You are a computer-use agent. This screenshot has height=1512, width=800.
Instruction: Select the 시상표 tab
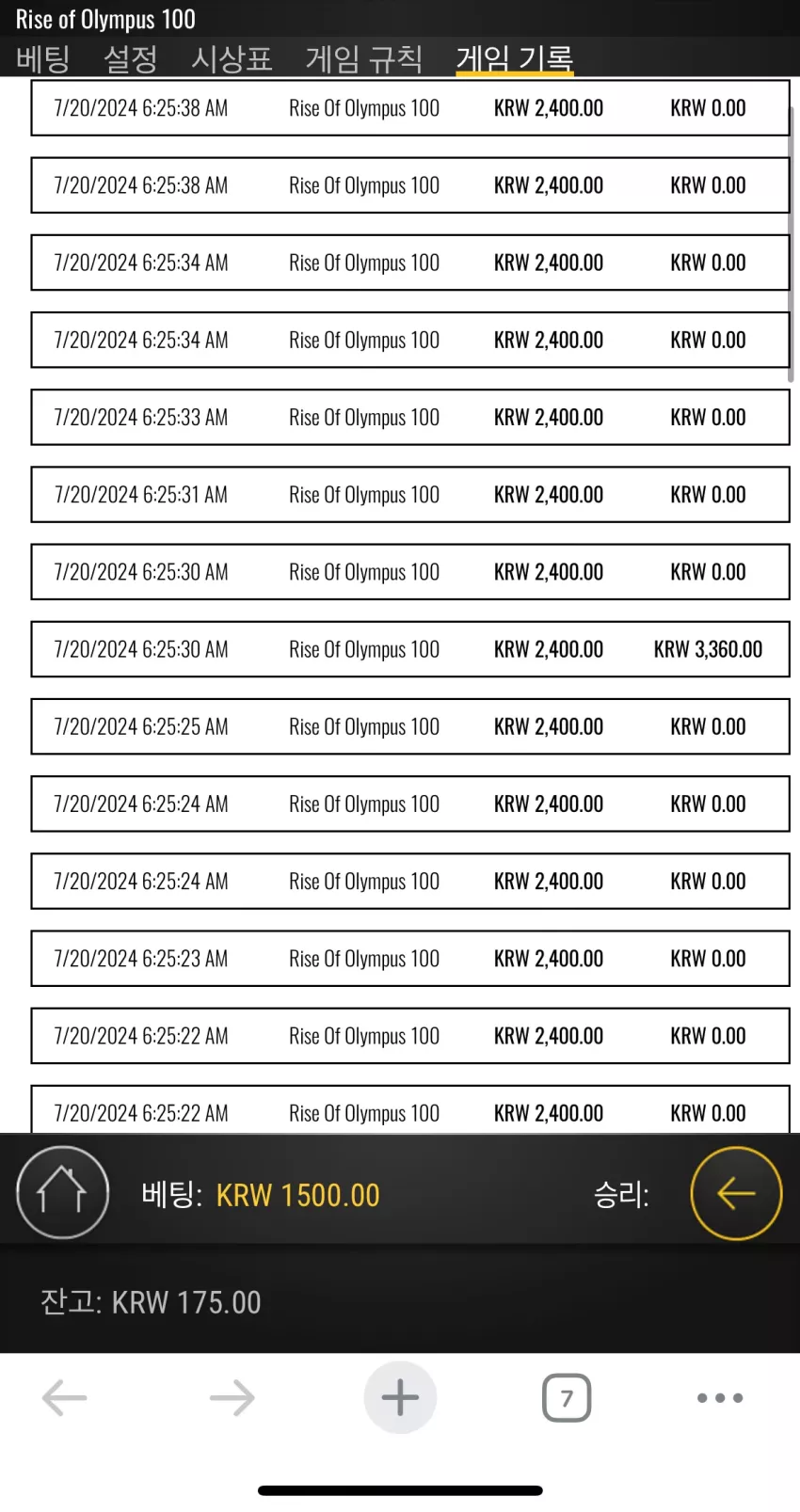point(232,59)
